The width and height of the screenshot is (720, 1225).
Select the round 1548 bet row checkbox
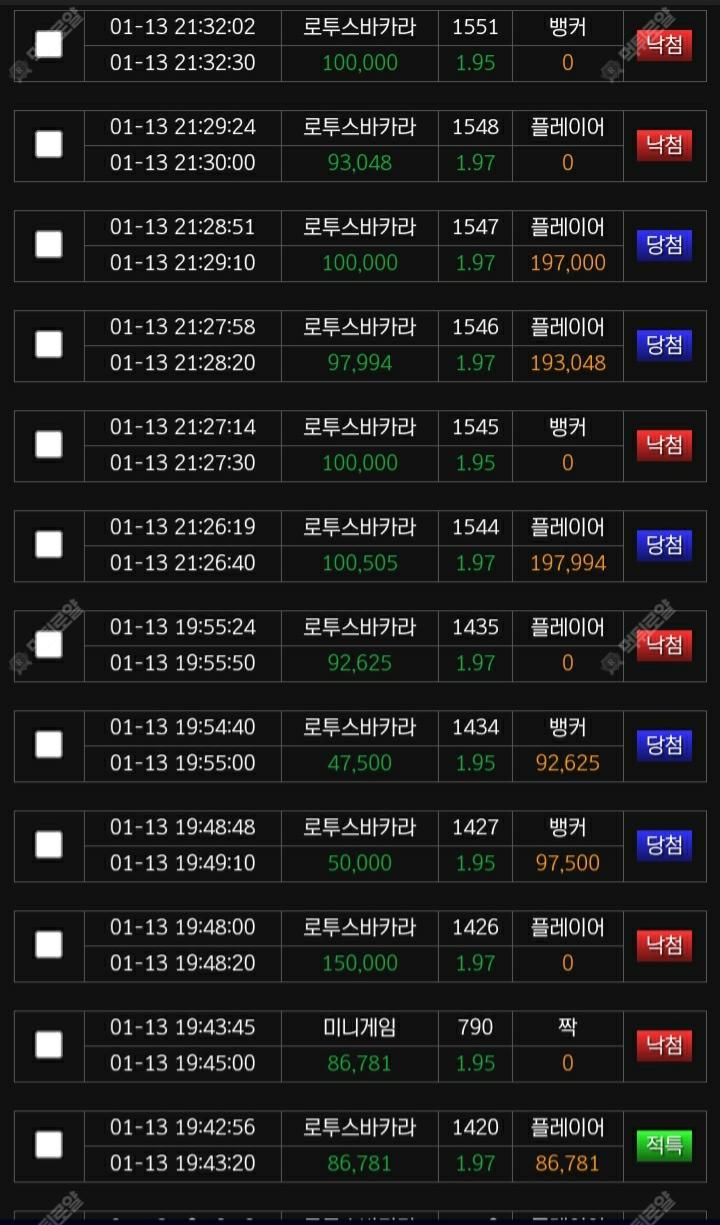[x=49, y=145]
